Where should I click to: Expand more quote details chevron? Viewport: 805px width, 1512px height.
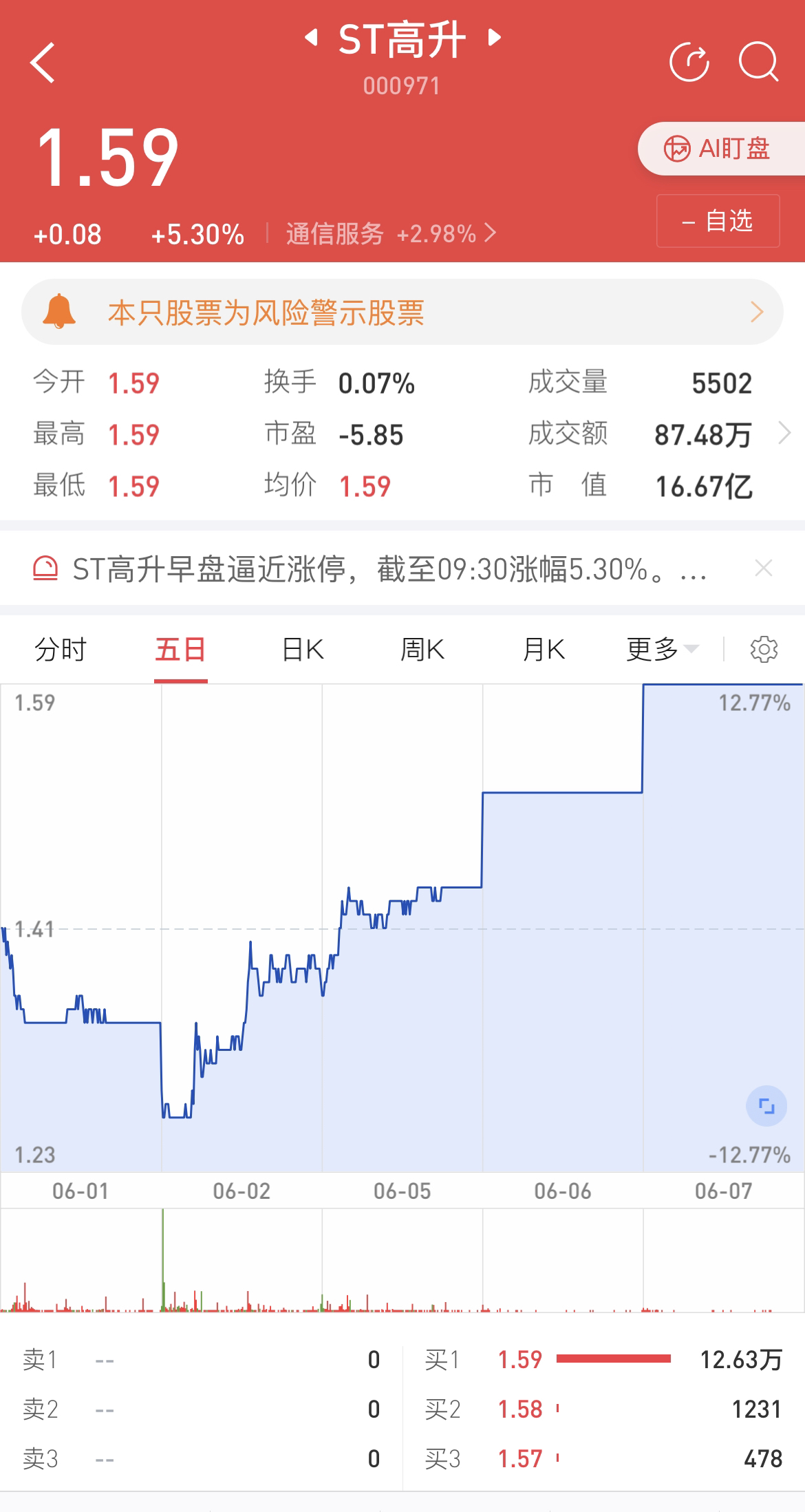point(784,434)
